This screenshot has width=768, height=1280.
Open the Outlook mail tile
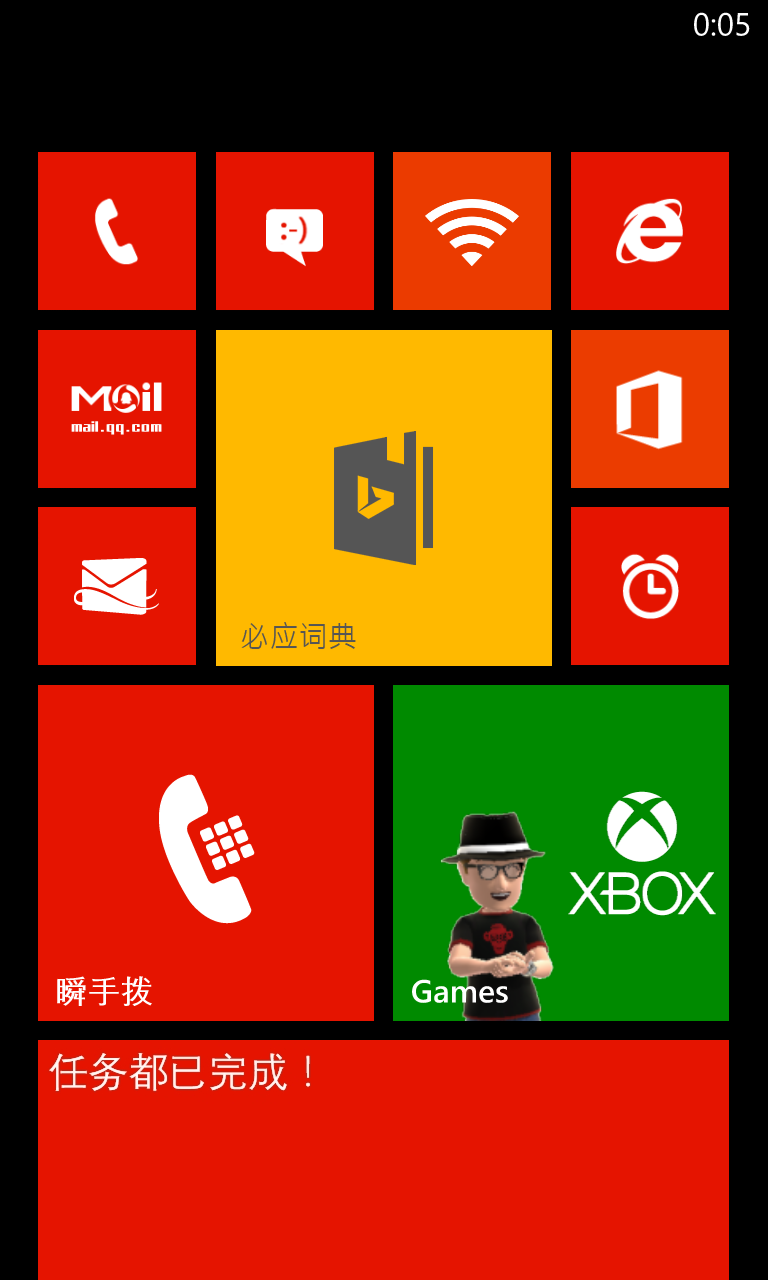click(x=117, y=586)
